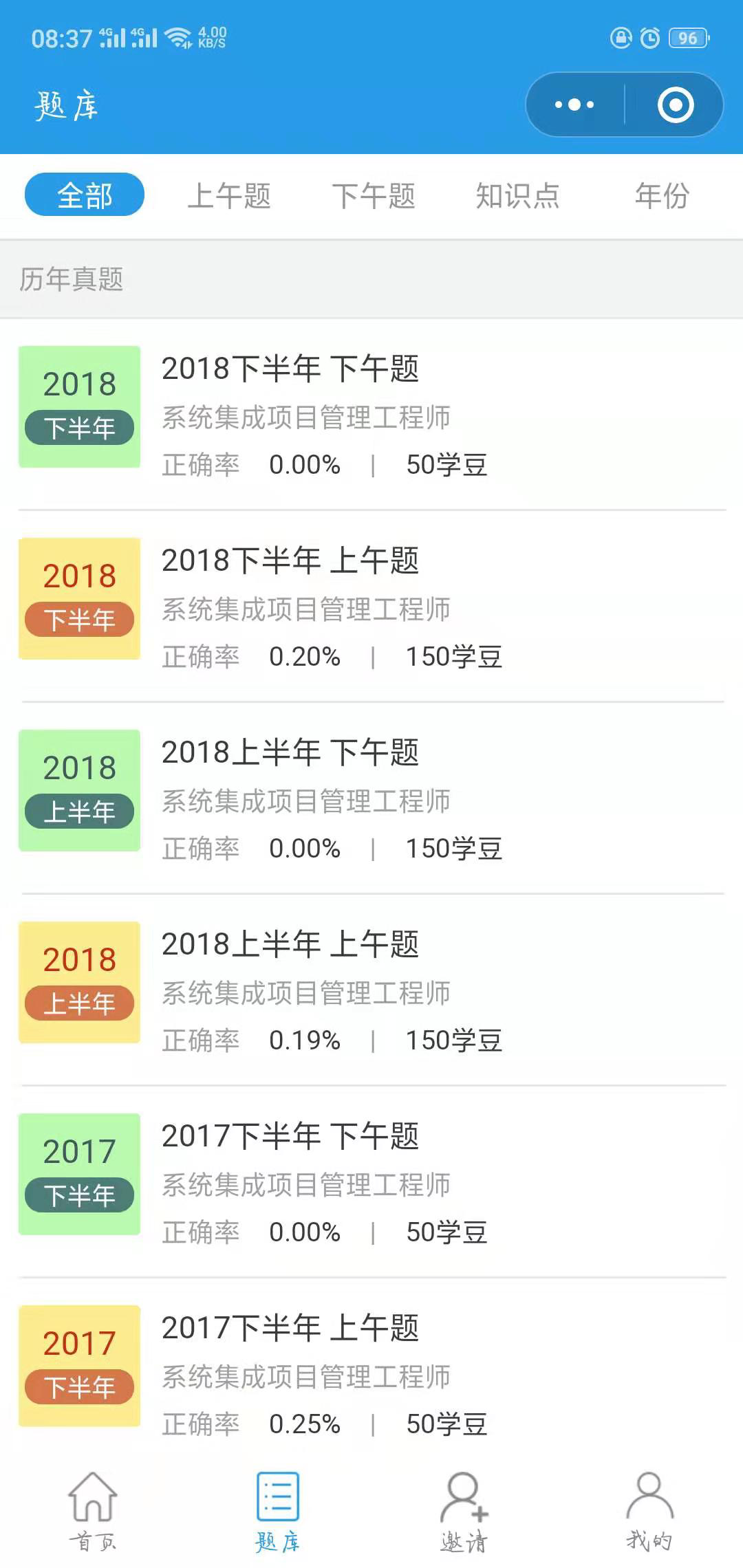The height and width of the screenshot is (1568, 743).
Task: Open the mini program more-options menu
Action: tap(574, 105)
